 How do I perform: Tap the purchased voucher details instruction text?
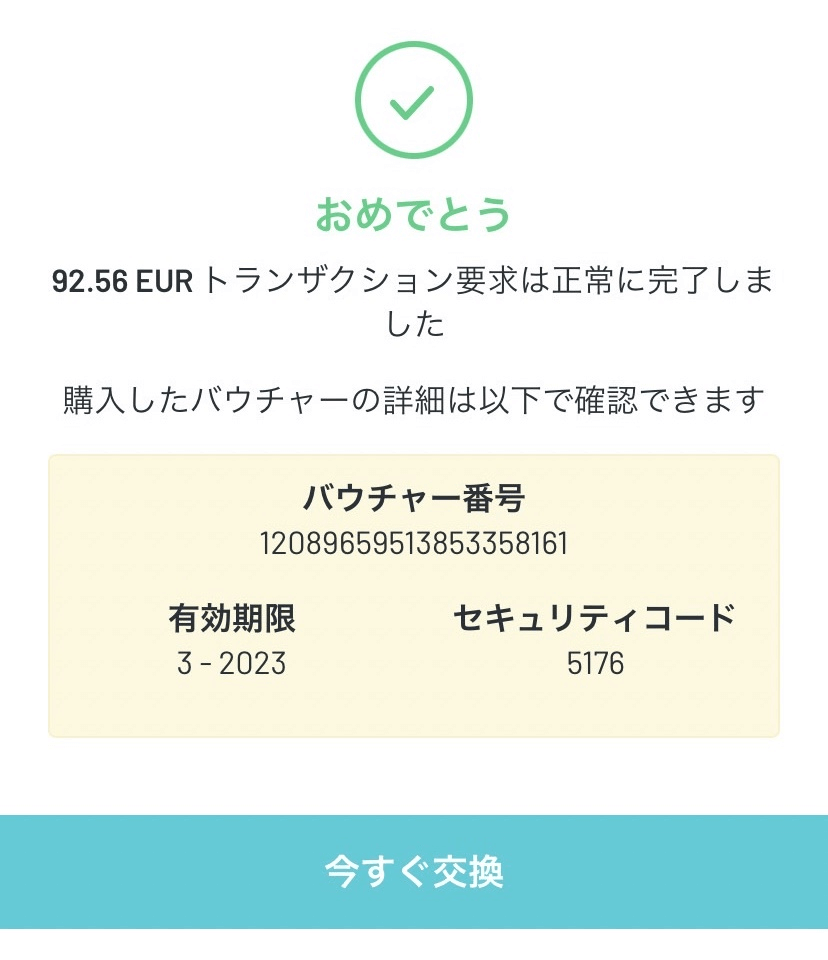pos(414,395)
